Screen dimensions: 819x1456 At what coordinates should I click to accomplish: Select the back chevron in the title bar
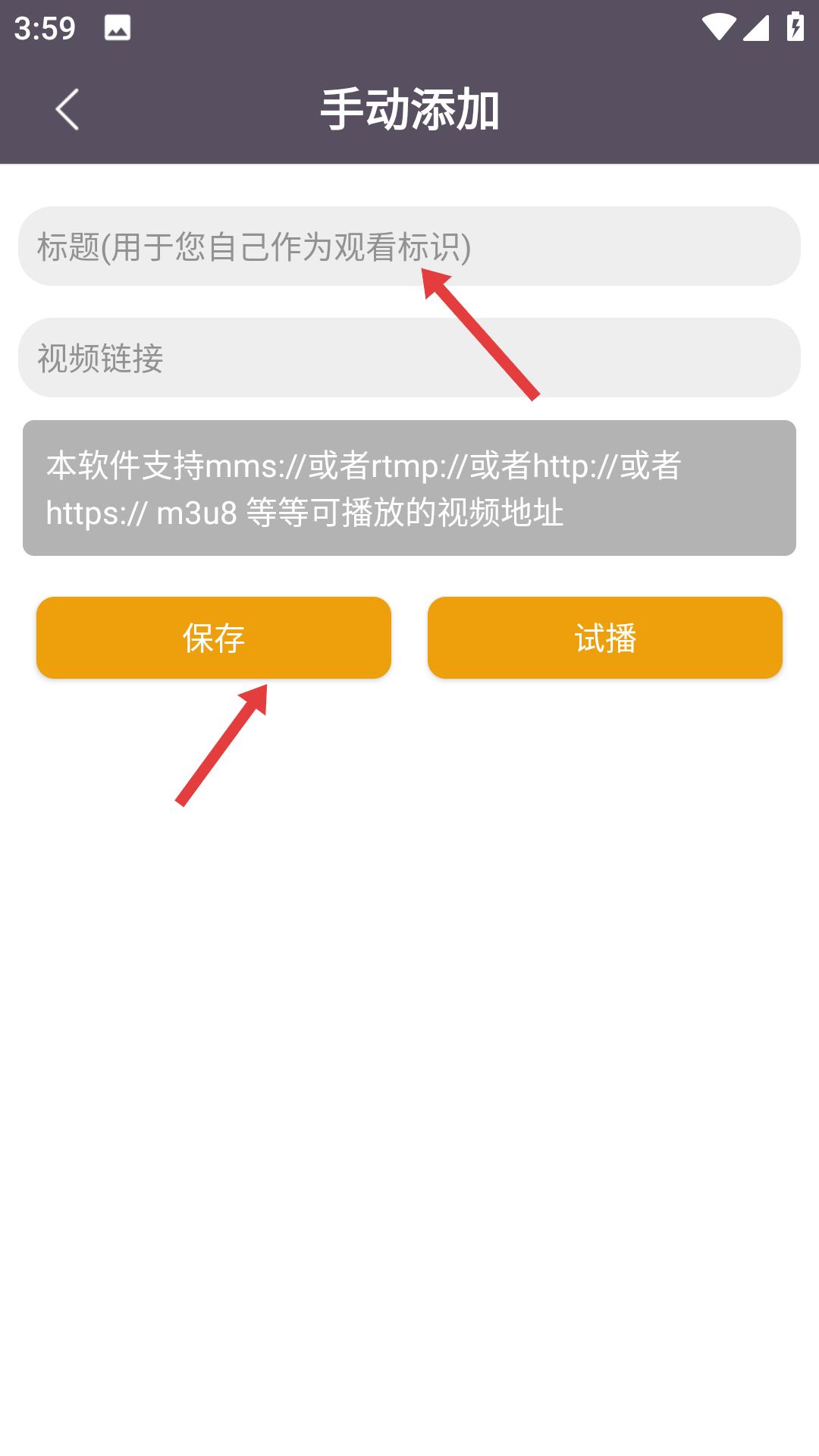[68, 110]
